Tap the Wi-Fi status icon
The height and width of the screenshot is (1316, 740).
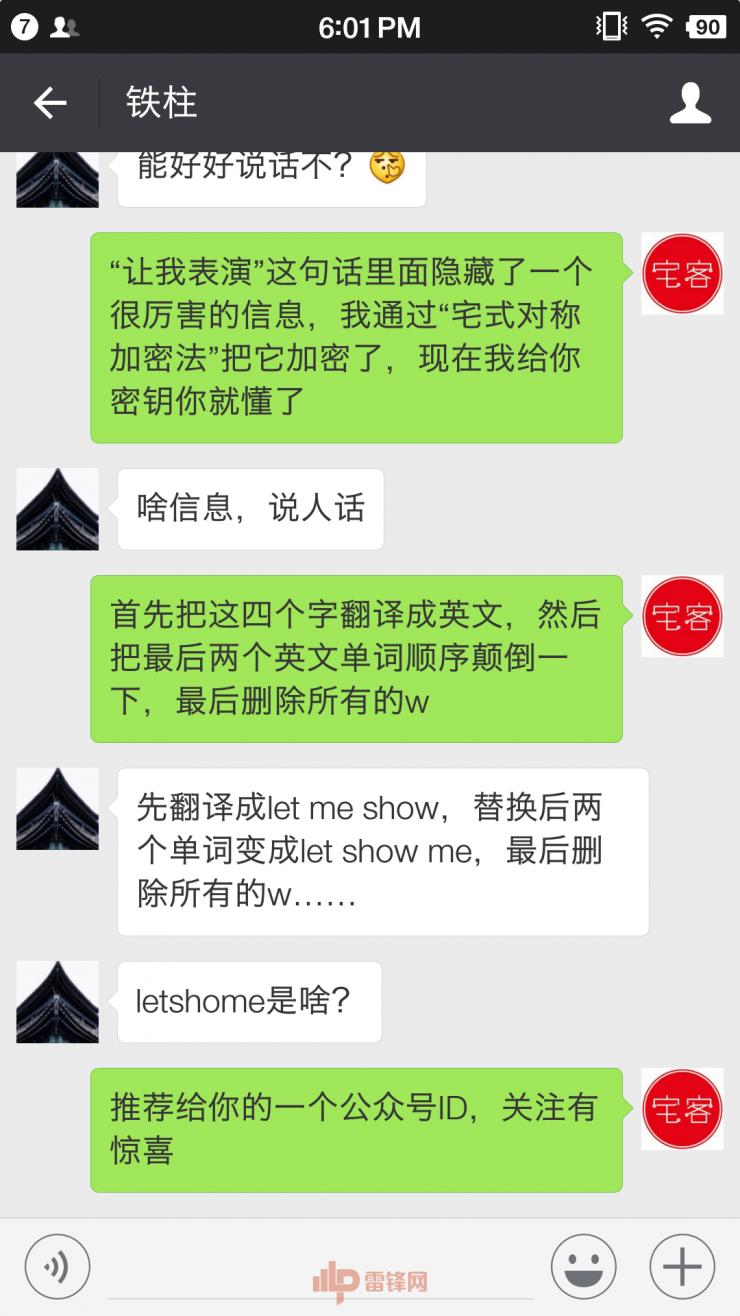[655, 27]
